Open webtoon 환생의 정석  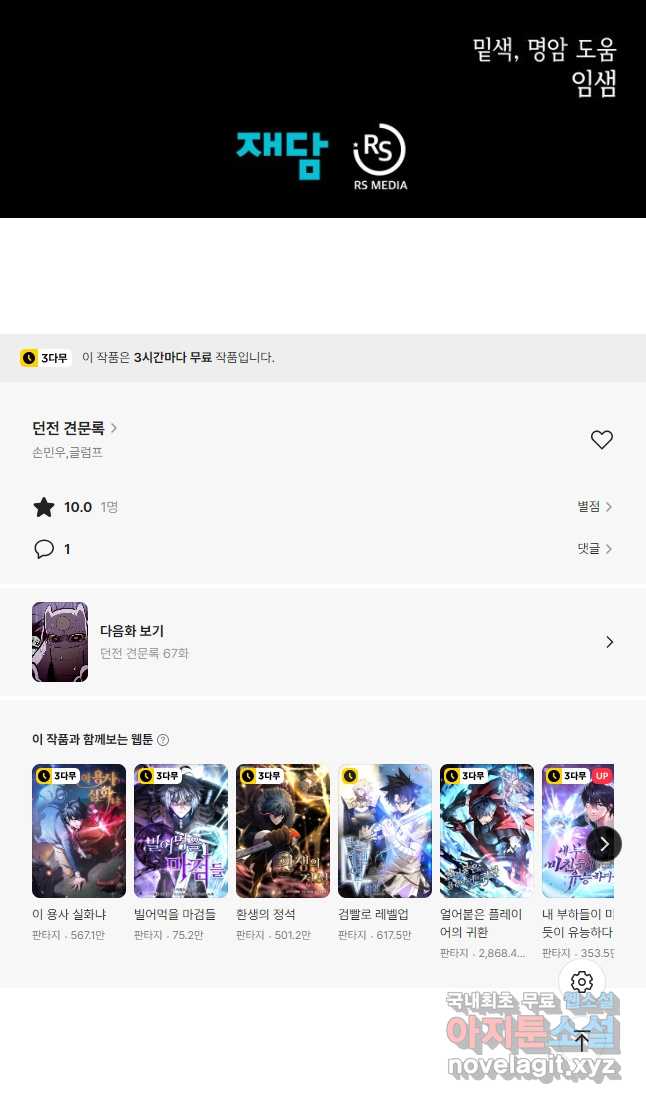[x=283, y=853]
